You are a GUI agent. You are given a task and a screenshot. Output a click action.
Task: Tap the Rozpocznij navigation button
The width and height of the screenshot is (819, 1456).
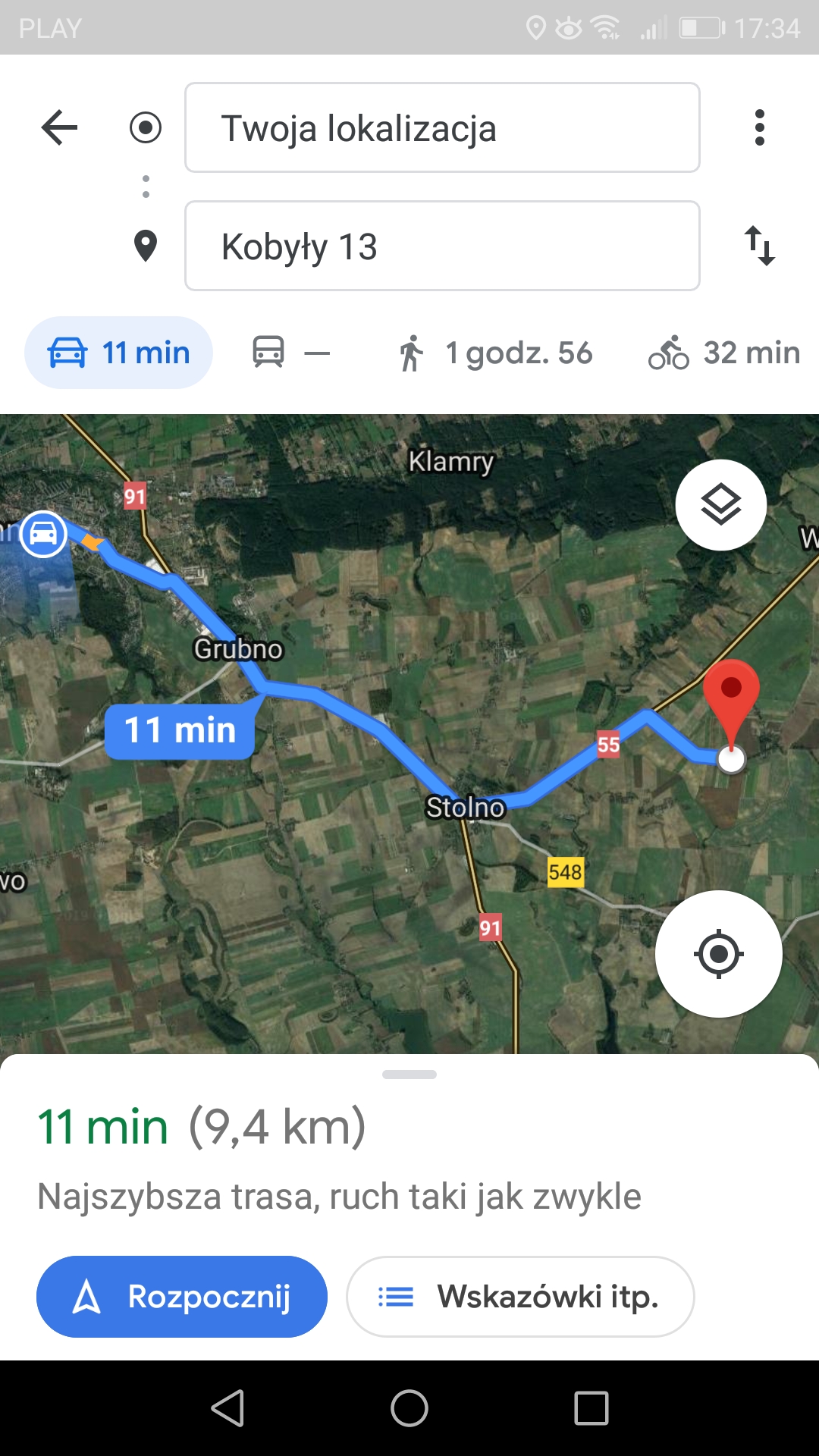point(182,1297)
